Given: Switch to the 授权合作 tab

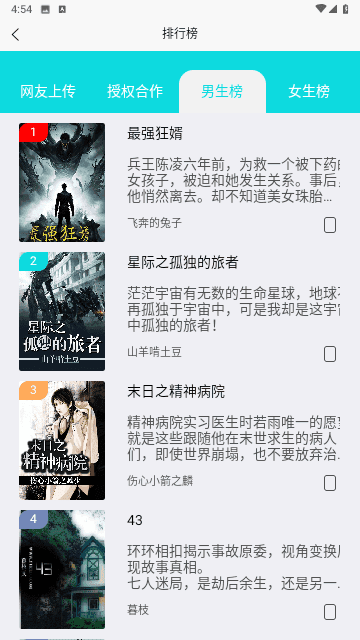Looking at the screenshot, I should pyautogui.click(x=135, y=91).
